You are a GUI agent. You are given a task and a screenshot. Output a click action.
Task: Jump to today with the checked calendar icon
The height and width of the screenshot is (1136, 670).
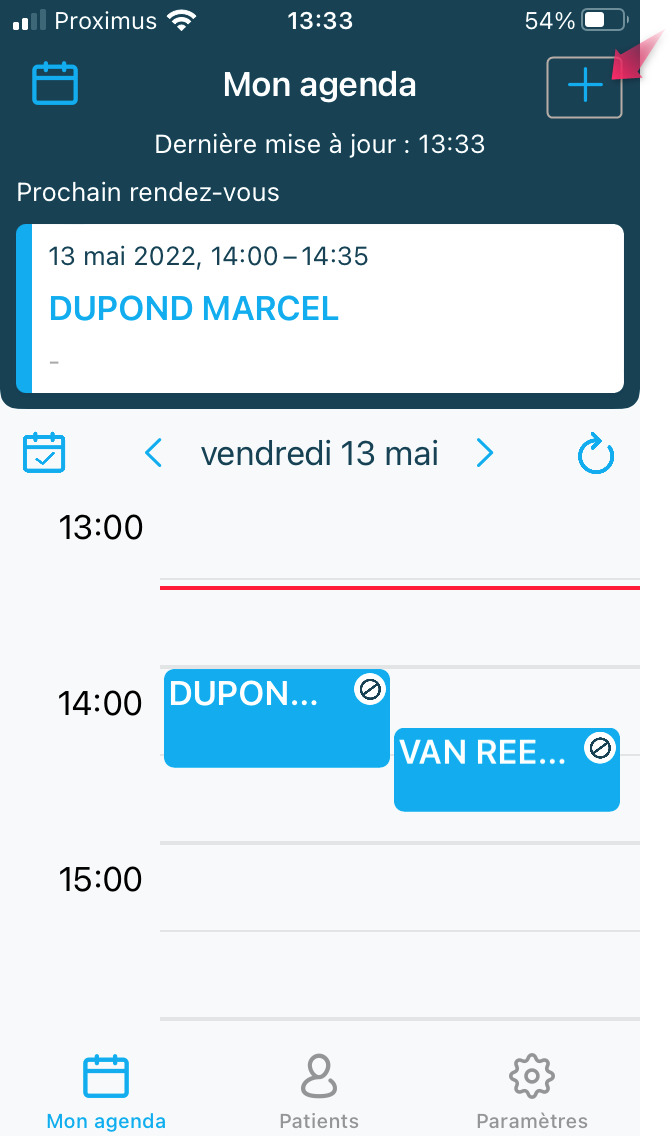click(44, 454)
